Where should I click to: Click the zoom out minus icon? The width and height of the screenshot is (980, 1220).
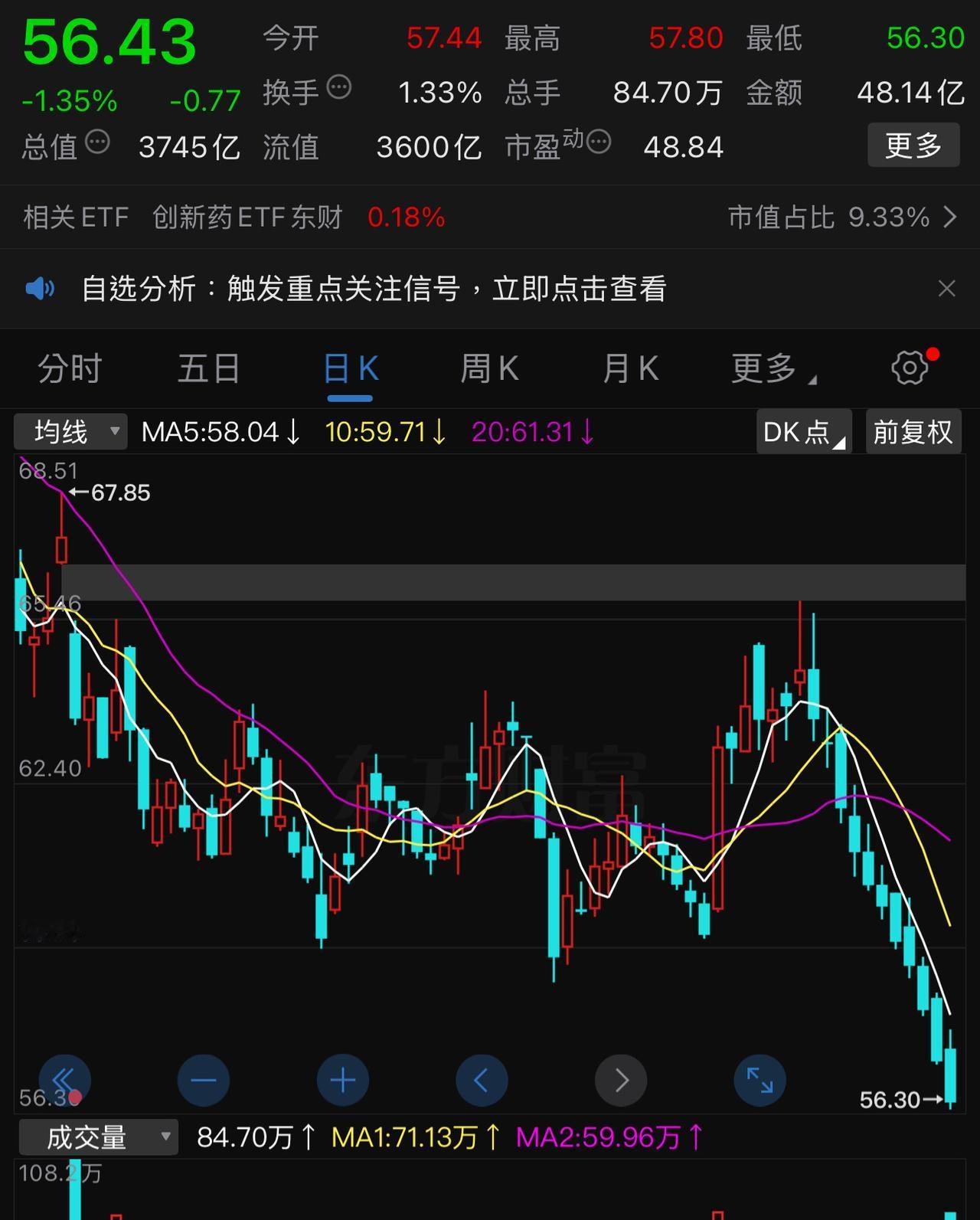point(203,1081)
